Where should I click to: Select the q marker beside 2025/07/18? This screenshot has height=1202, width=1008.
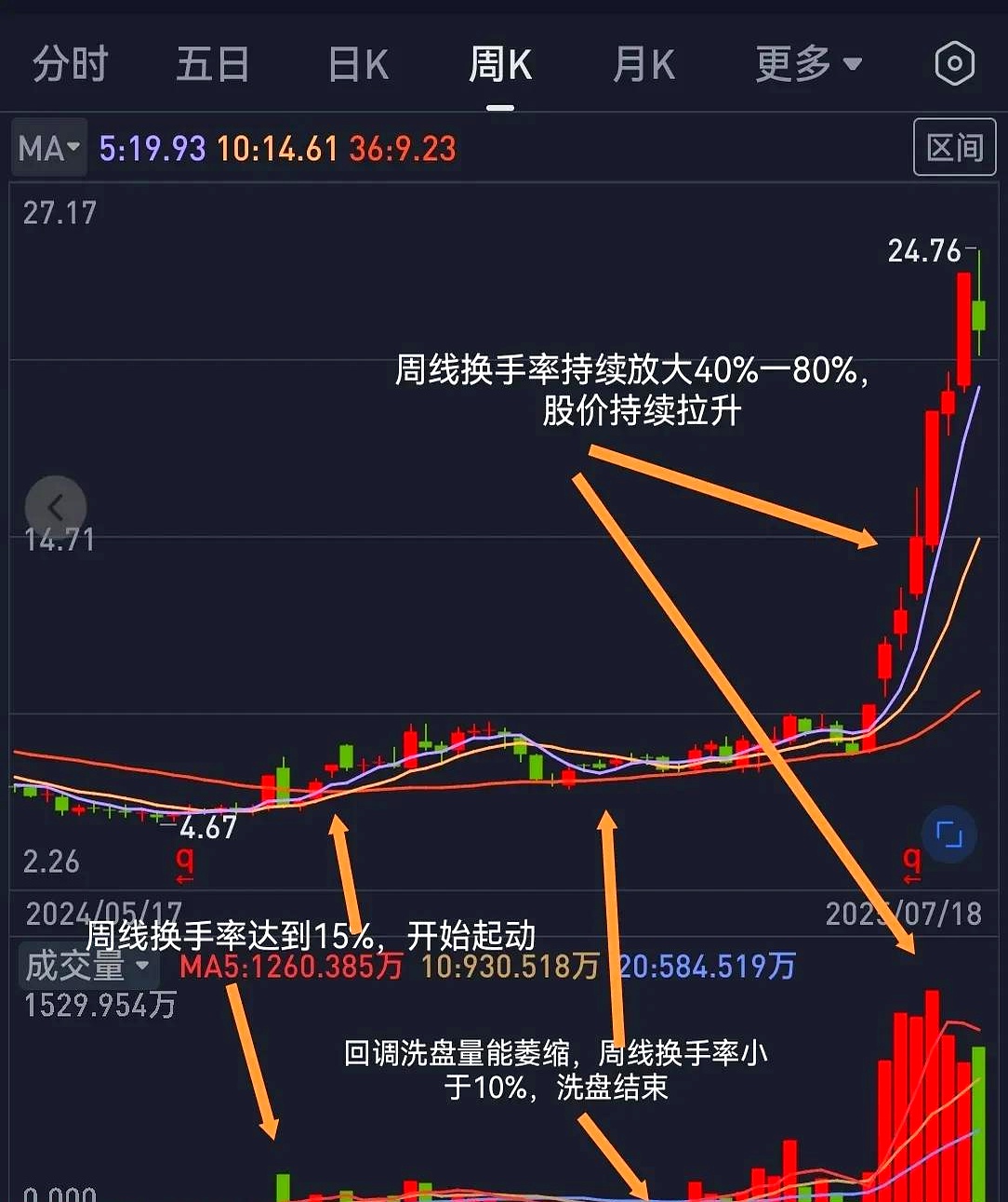(911, 862)
